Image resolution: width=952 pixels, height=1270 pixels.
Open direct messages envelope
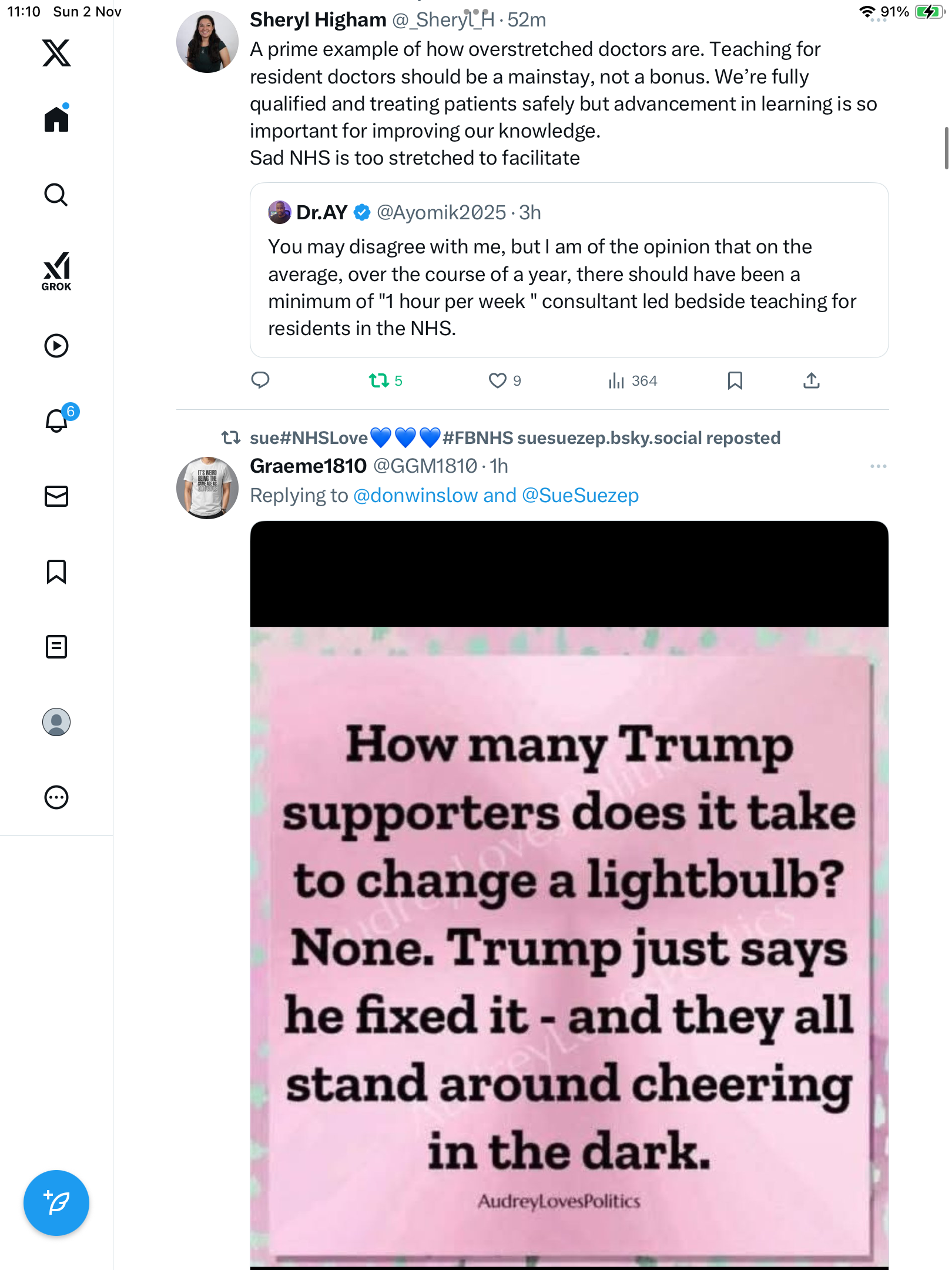pyautogui.click(x=56, y=496)
